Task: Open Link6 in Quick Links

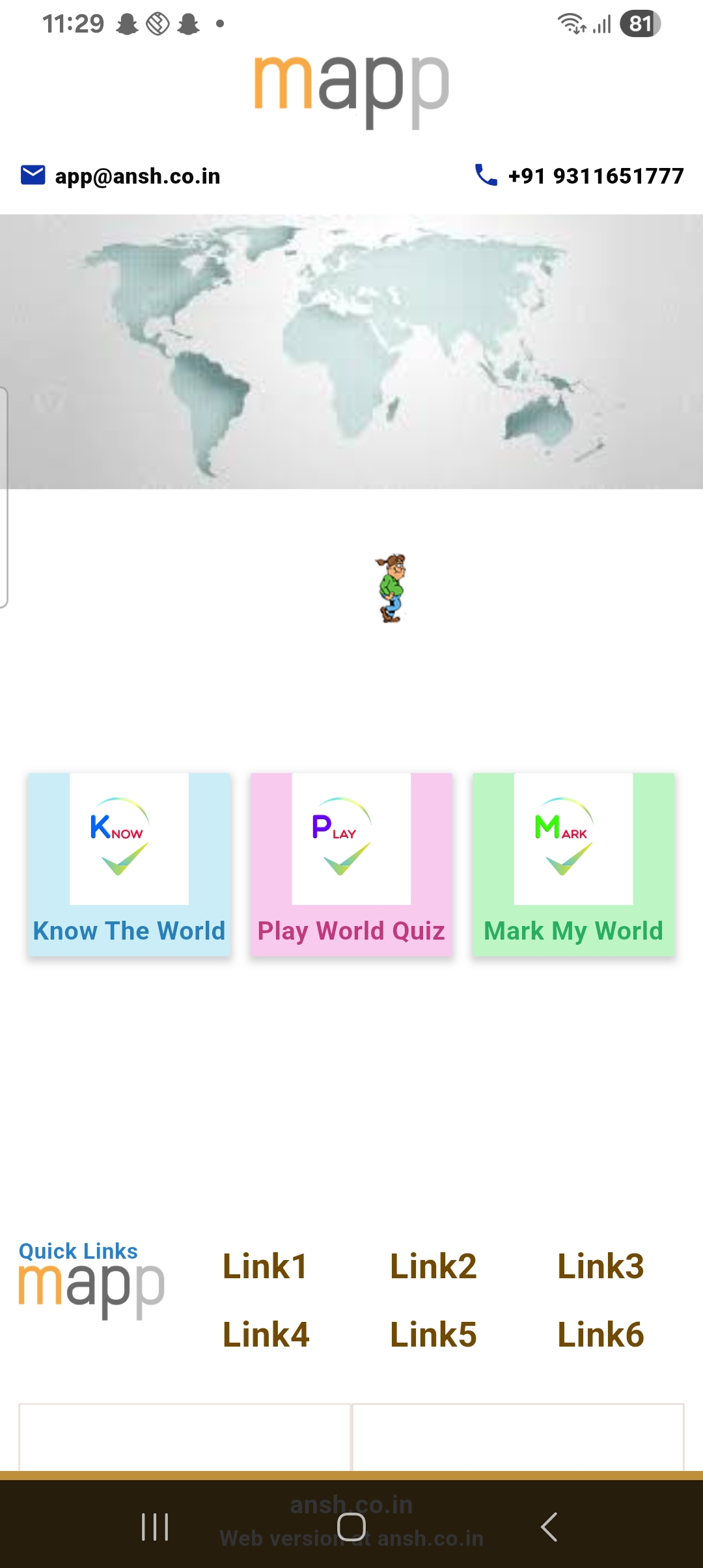Action: 600,1334
